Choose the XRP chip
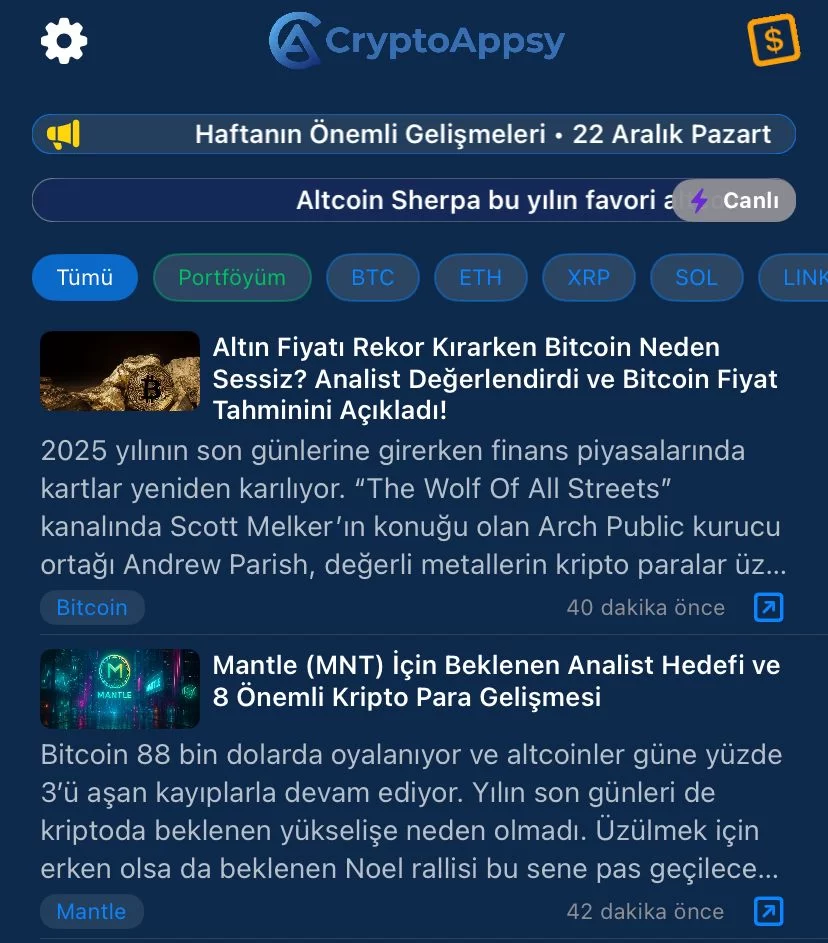The image size is (828, 943). [588, 277]
